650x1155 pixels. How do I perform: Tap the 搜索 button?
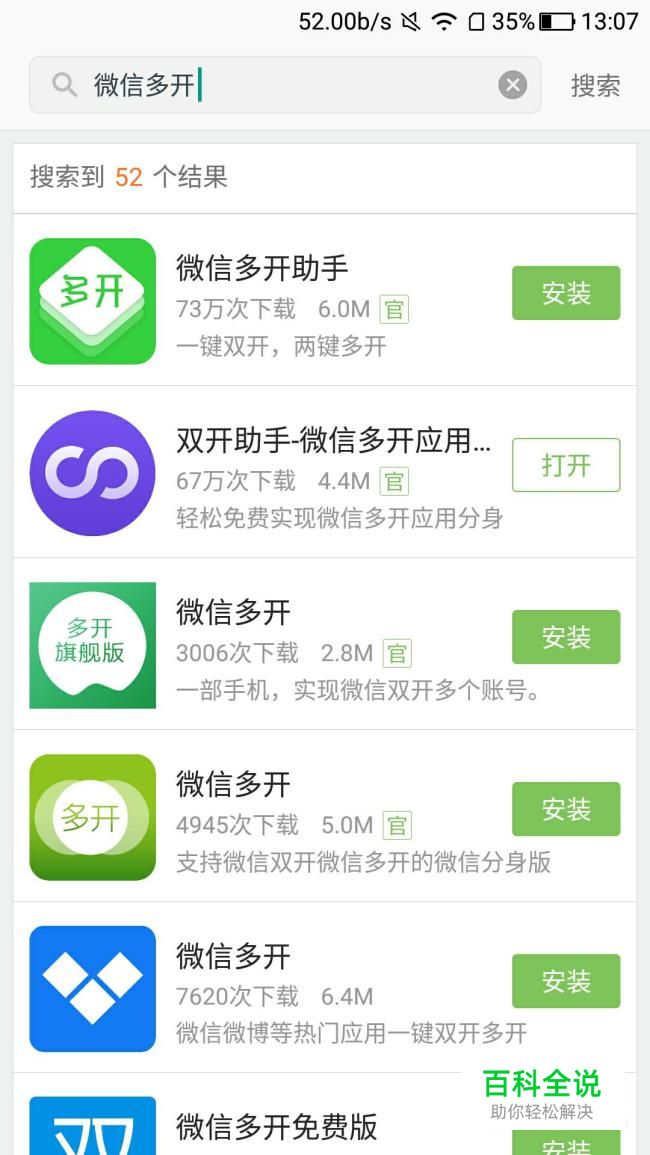tap(595, 86)
